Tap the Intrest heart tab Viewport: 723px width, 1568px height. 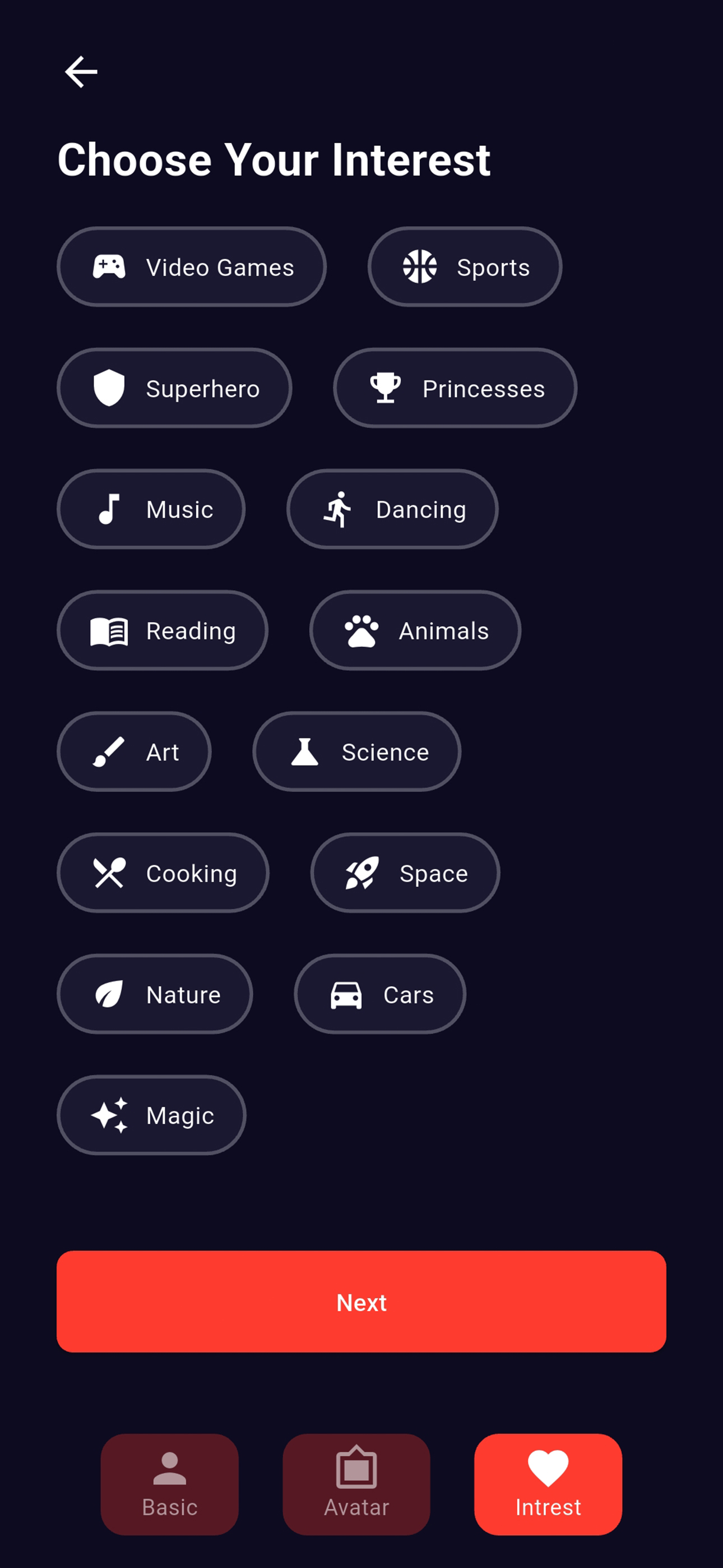click(548, 1484)
